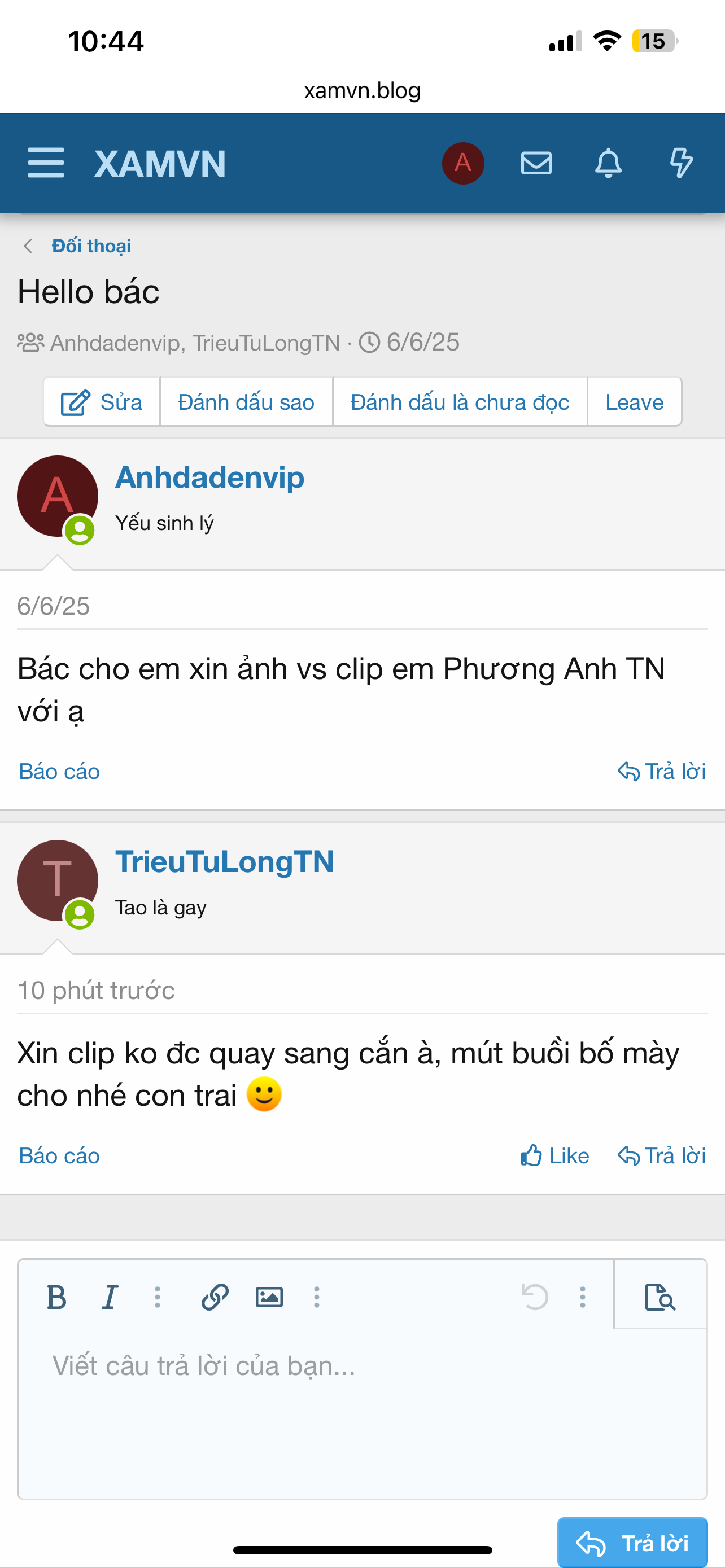The image size is (725, 1568).
Task: Open the account avatar menu
Action: (462, 163)
